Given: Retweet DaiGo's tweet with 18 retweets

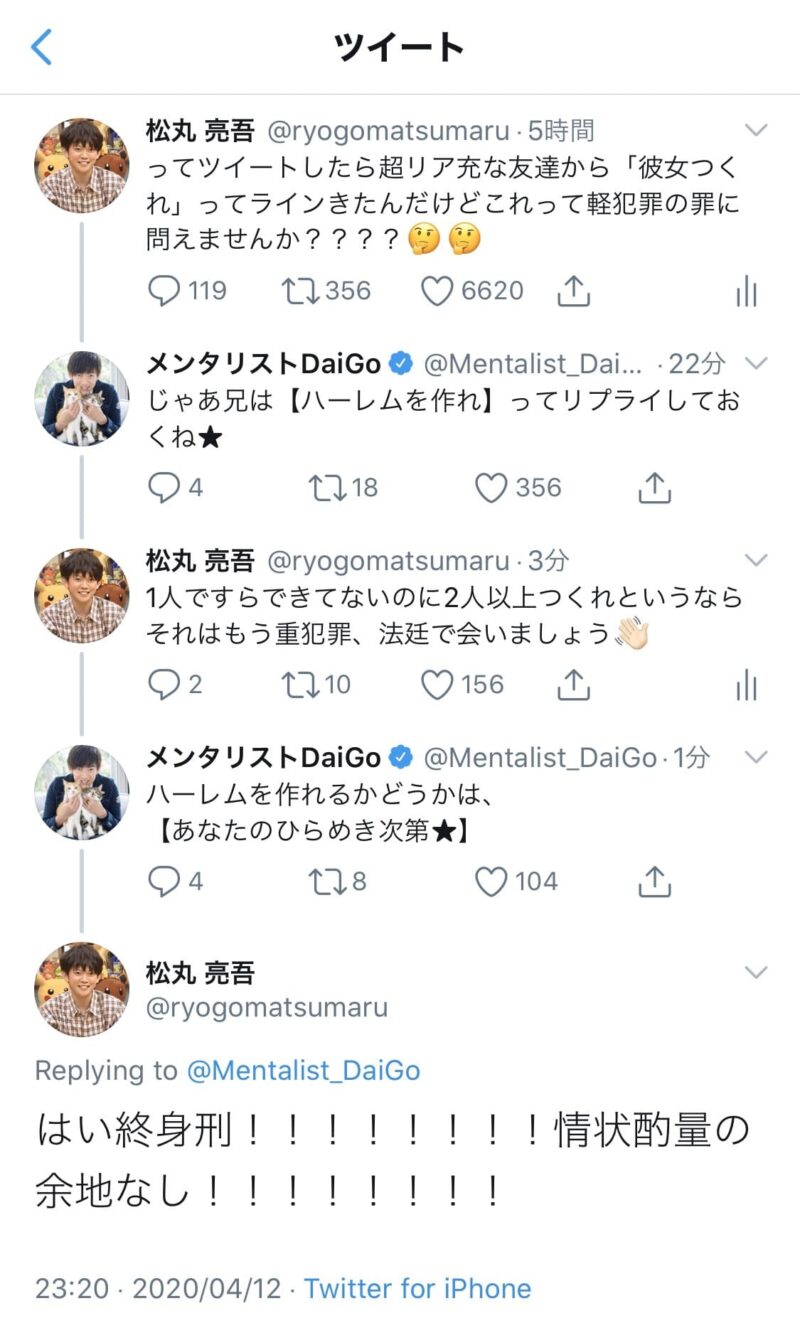Looking at the screenshot, I should click(x=326, y=488).
